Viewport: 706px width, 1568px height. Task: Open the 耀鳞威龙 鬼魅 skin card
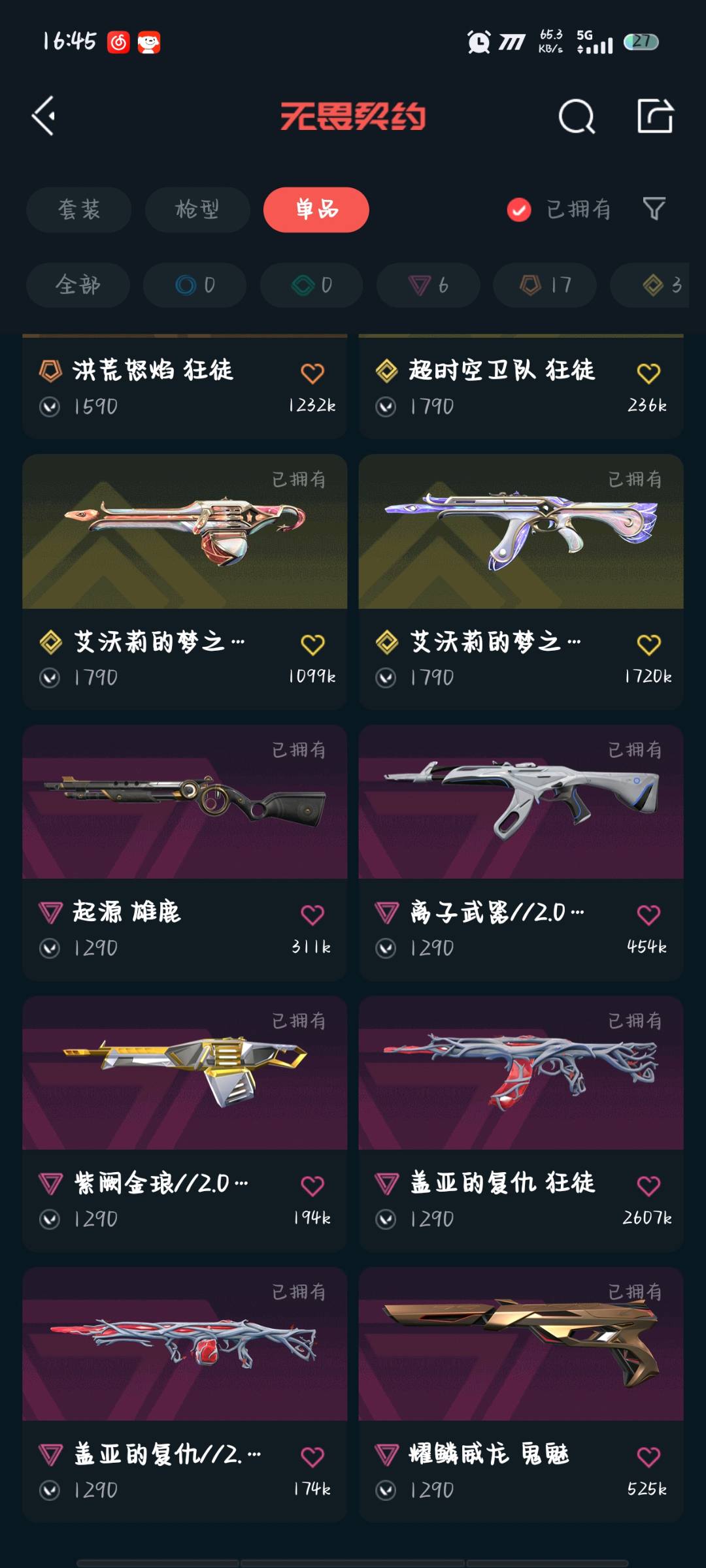(x=521, y=1394)
